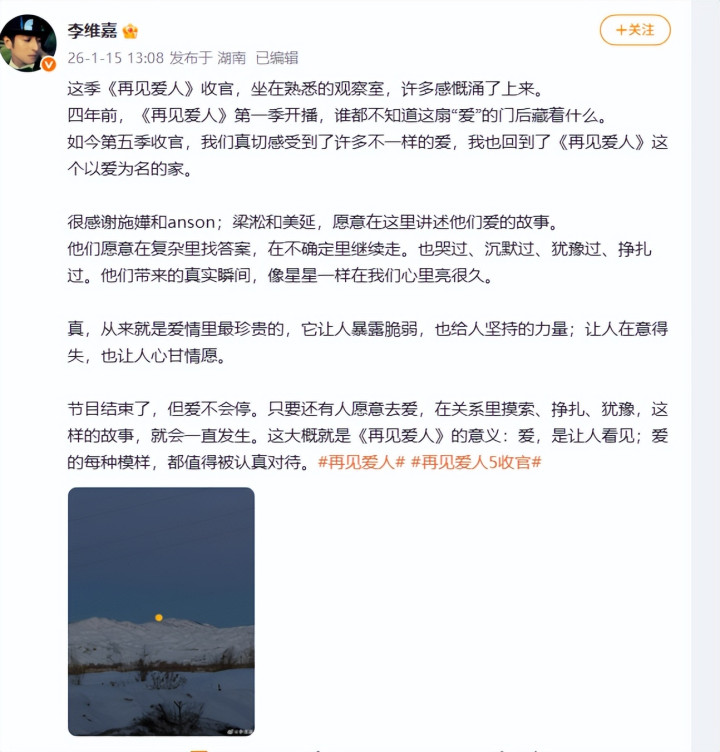Open the #再见爱人# hashtag topic

[361, 462]
